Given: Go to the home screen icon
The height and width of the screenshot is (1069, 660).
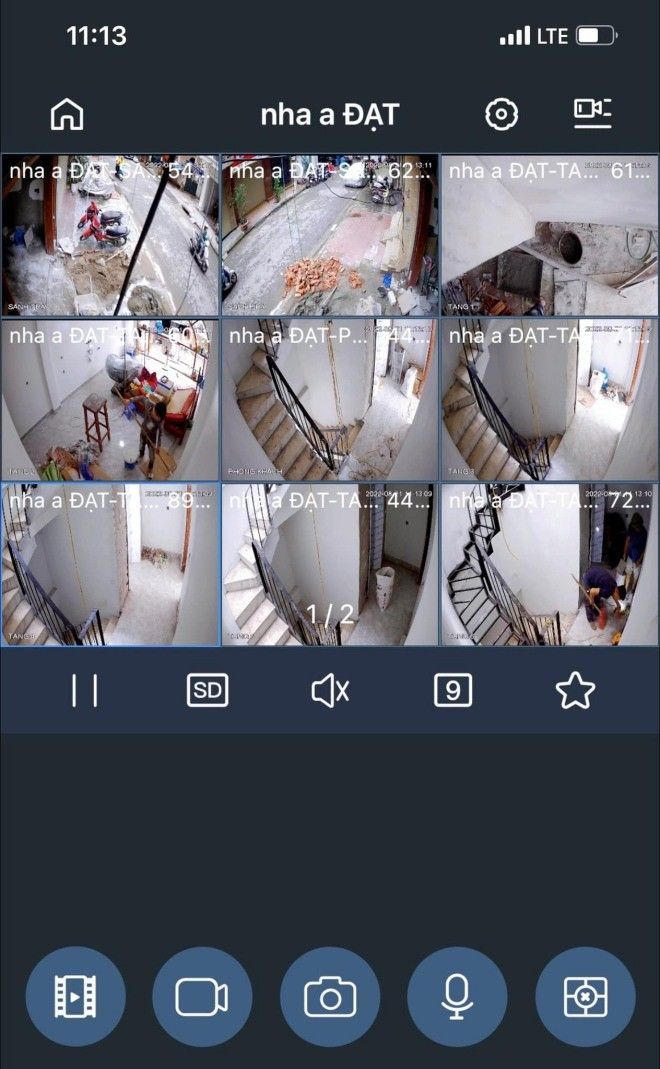Looking at the screenshot, I should coord(67,115).
